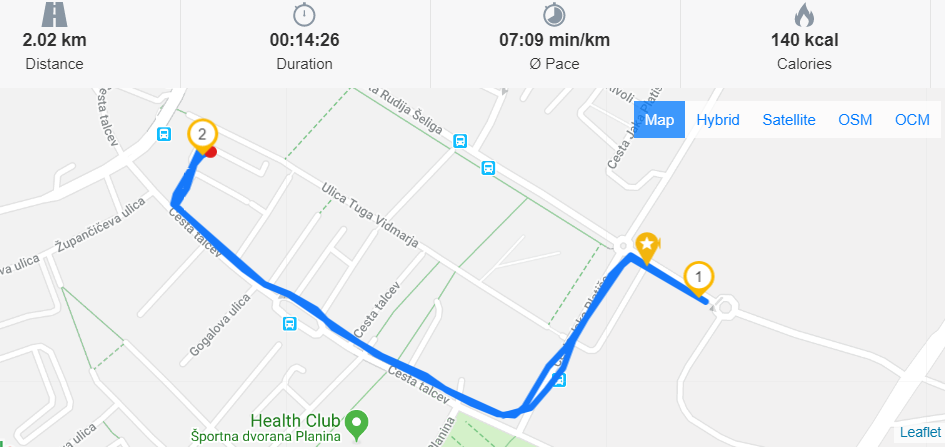Screen dimensions: 945x447
Task: Switch to the OSM map layer
Action: pyautogui.click(x=855, y=120)
